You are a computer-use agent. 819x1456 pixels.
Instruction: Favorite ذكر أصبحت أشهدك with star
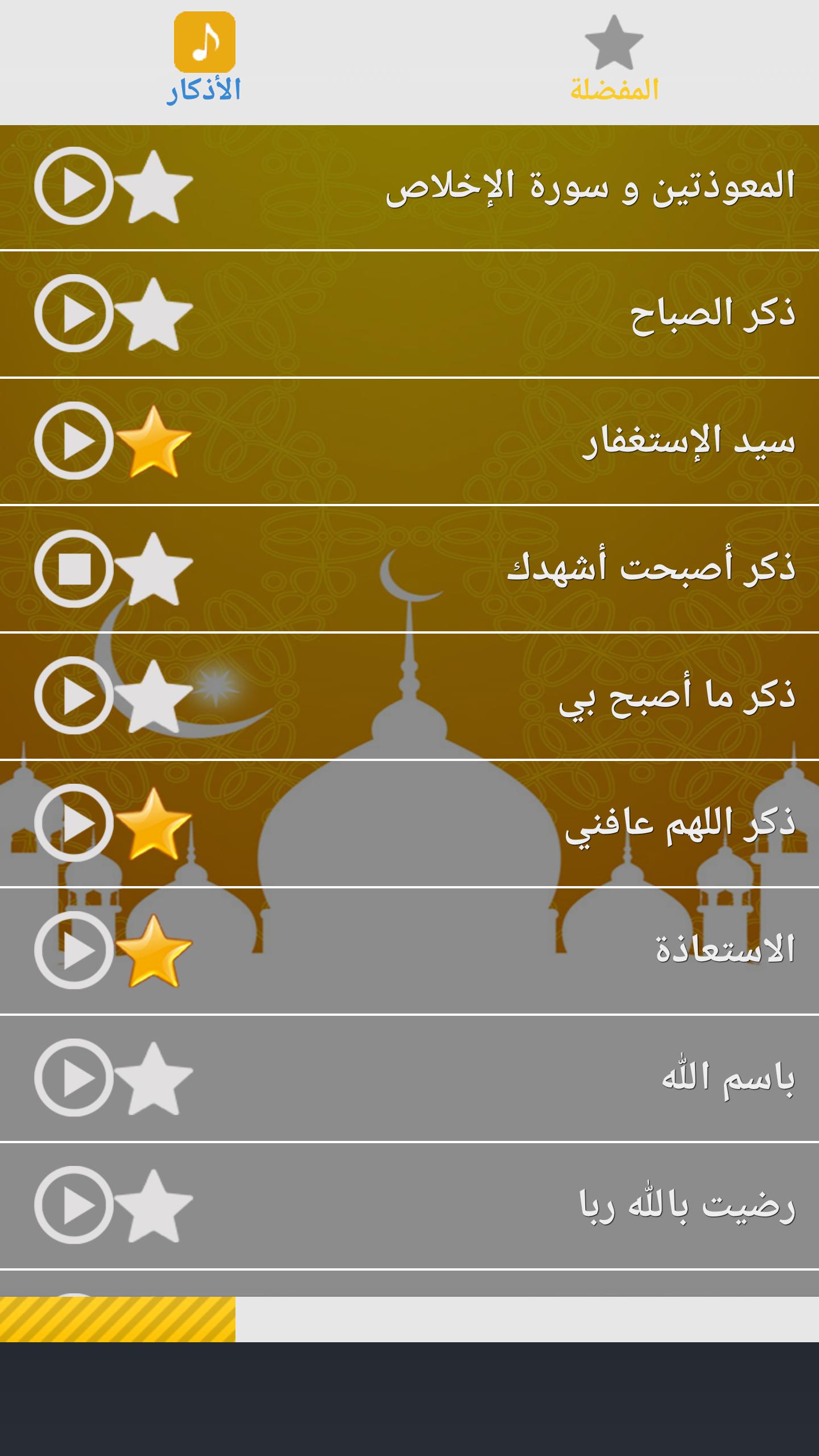(154, 568)
